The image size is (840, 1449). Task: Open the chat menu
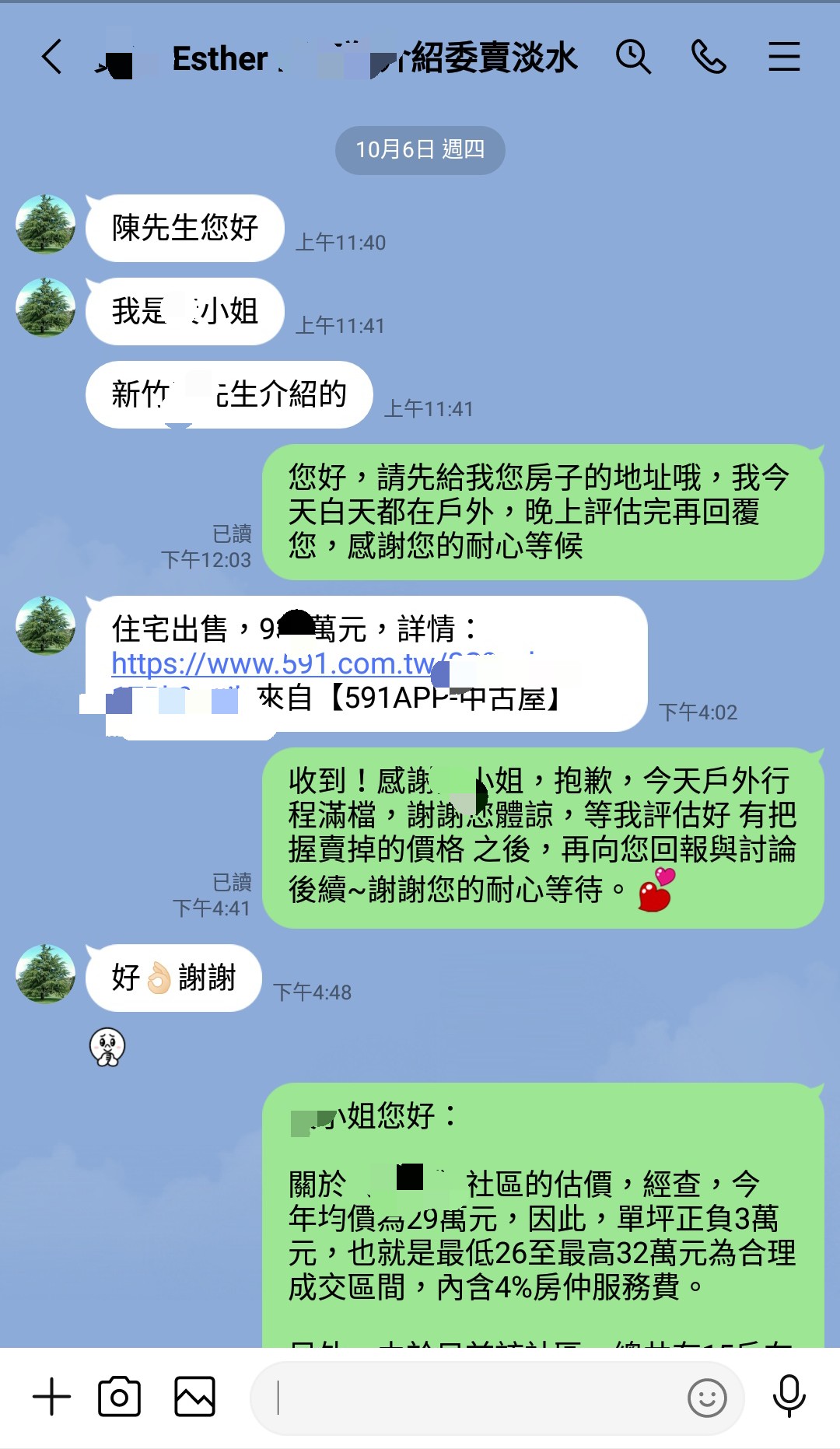click(x=784, y=57)
